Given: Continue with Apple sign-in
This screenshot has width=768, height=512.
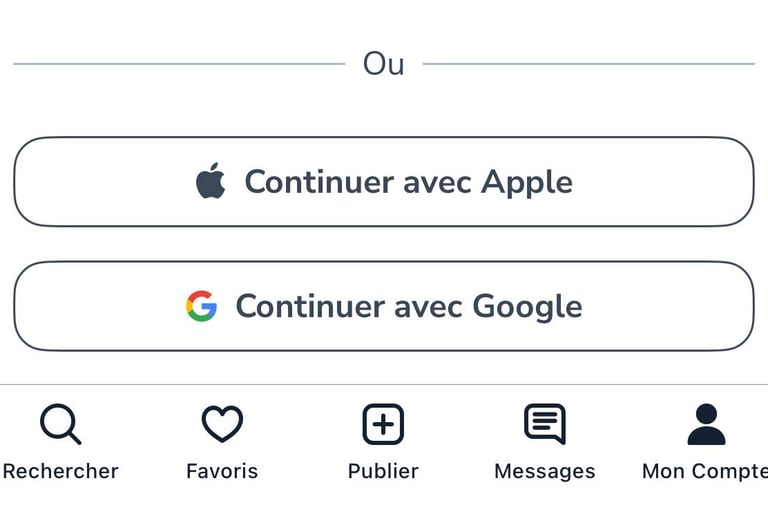Looking at the screenshot, I should click(384, 182).
